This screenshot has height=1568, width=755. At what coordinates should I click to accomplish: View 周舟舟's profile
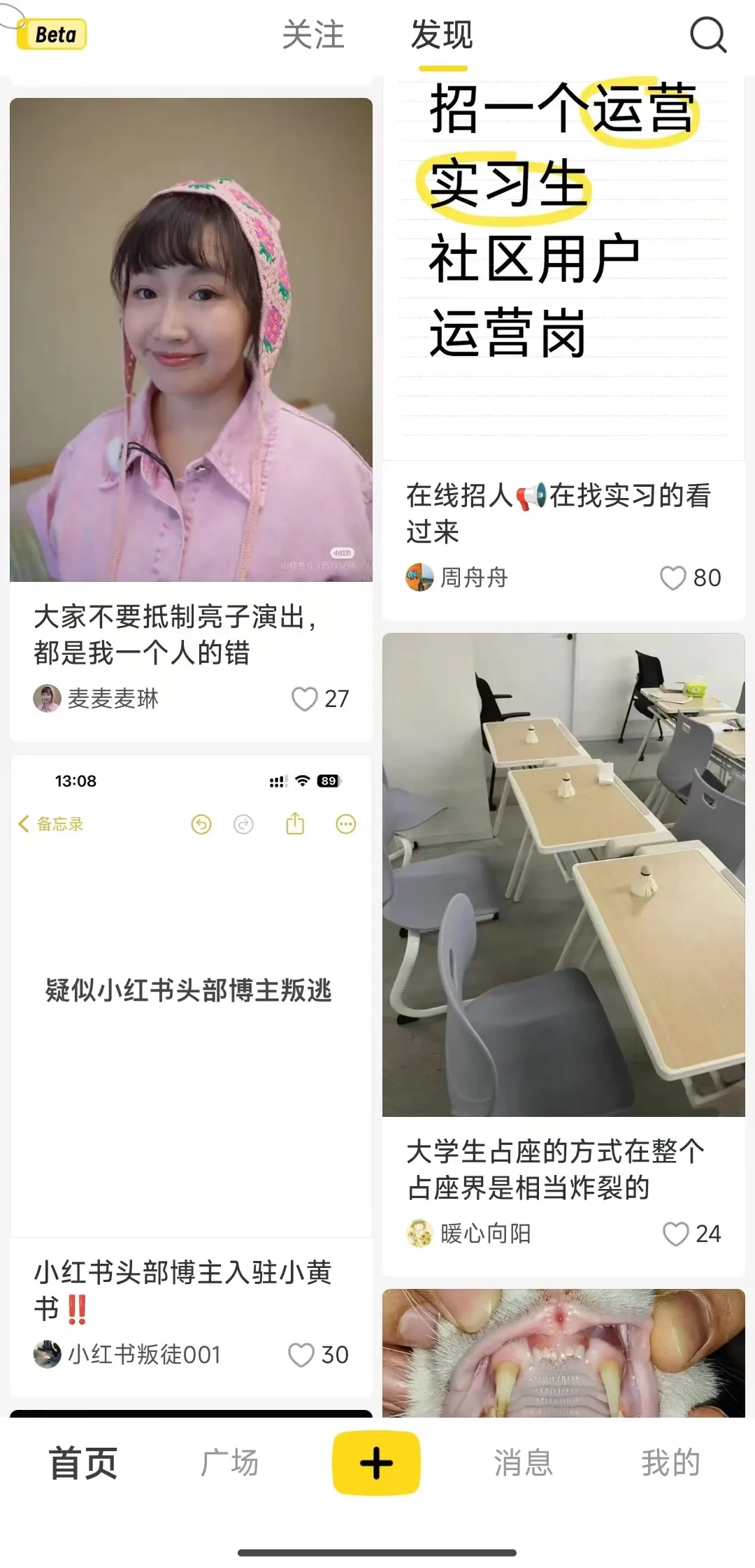pyautogui.click(x=457, y=578)
